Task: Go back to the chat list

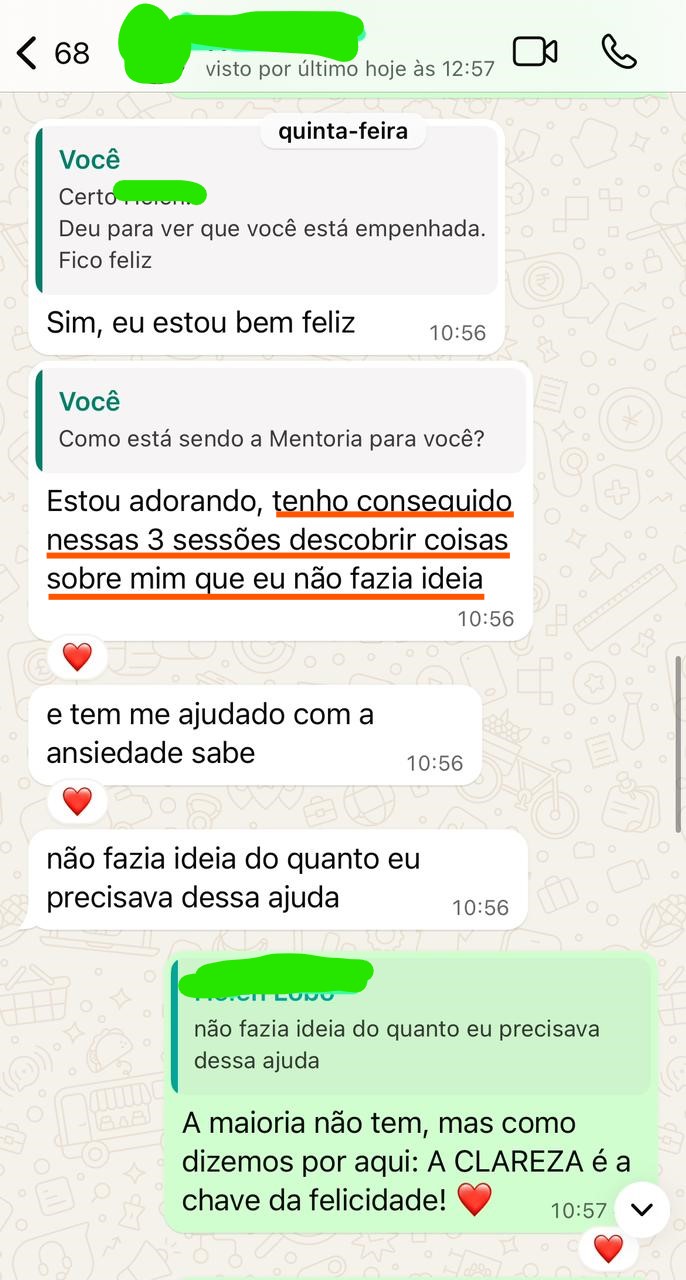Action: (30, 52)
